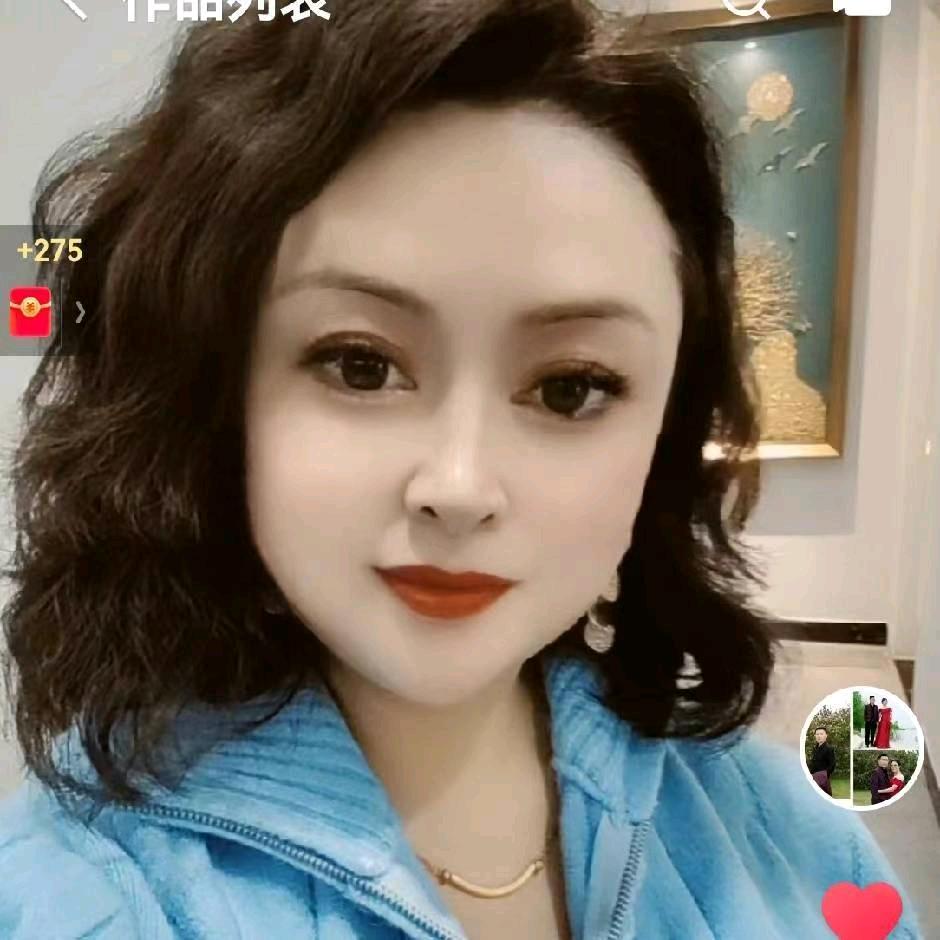
Task: Open the creator's round profile avatar
Action: (862, 748)
